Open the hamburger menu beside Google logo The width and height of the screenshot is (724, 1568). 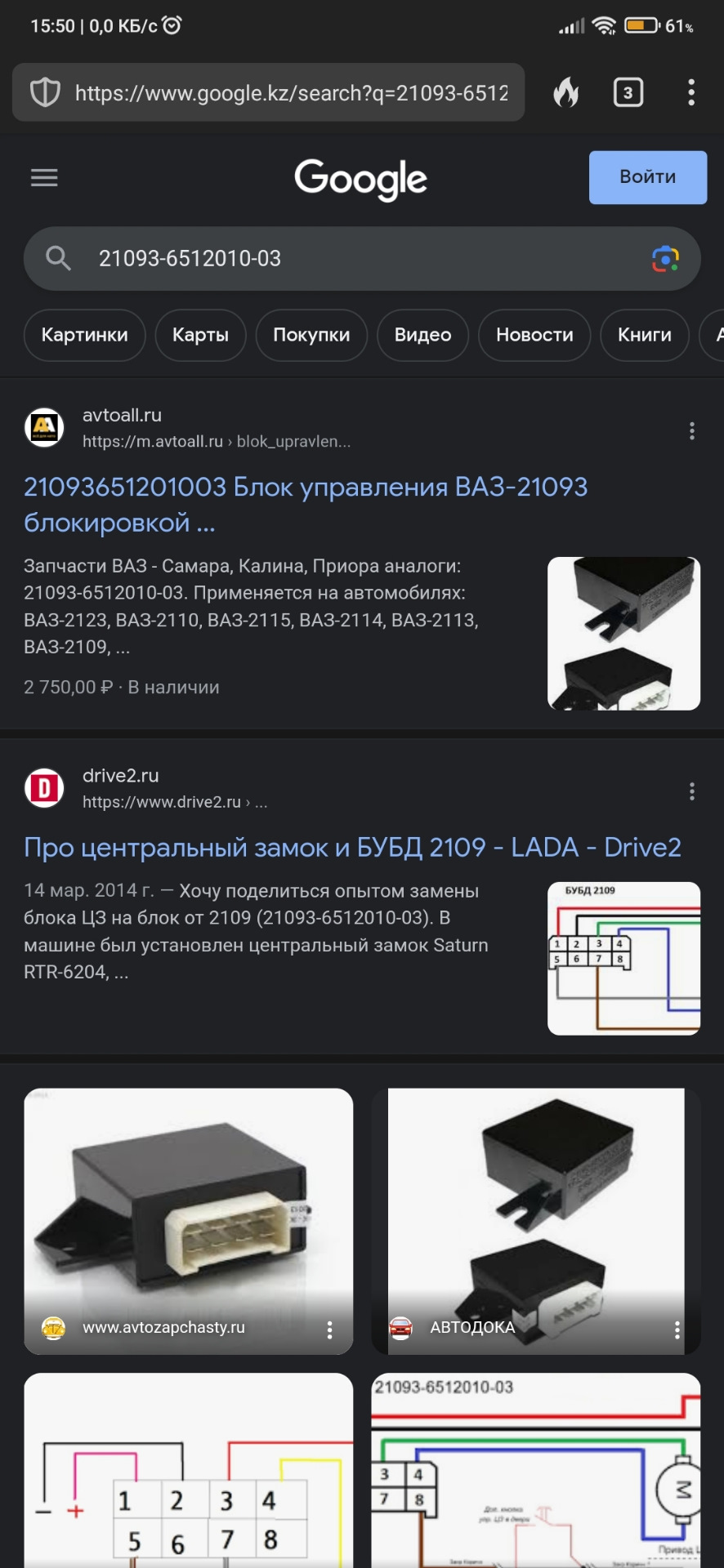point(43,178)
